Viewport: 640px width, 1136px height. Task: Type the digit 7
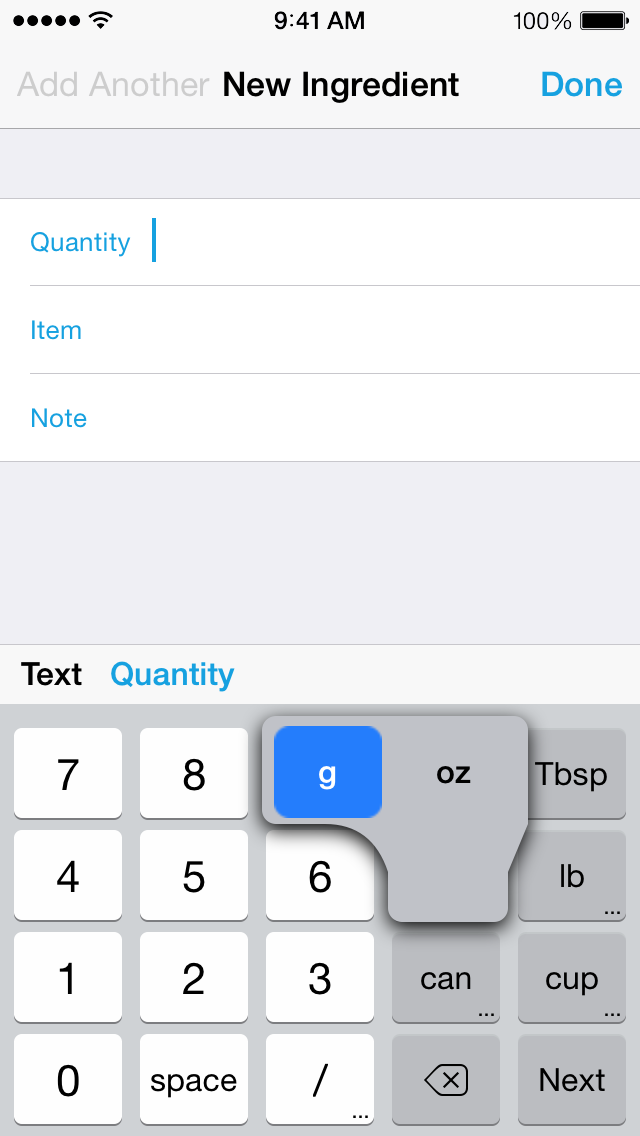[68, 774]
